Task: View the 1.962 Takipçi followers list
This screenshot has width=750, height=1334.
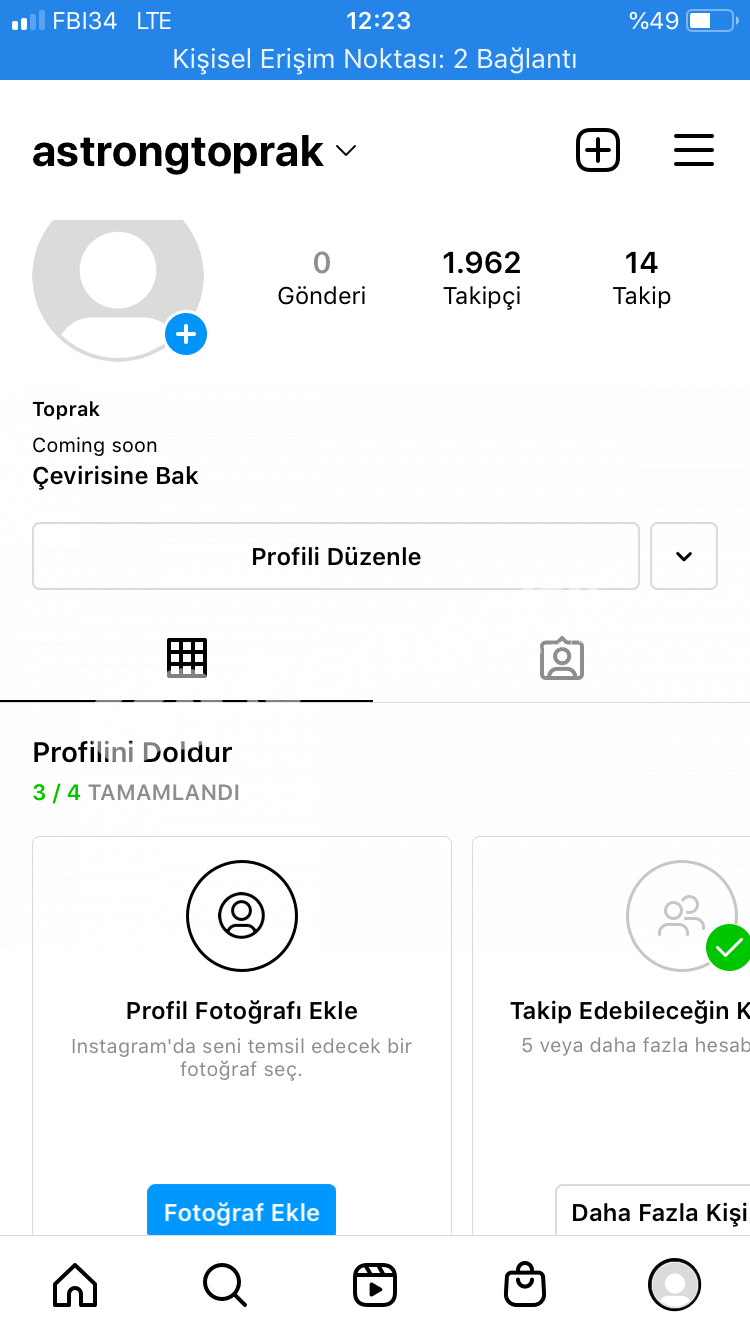Action: coord(482,277)
